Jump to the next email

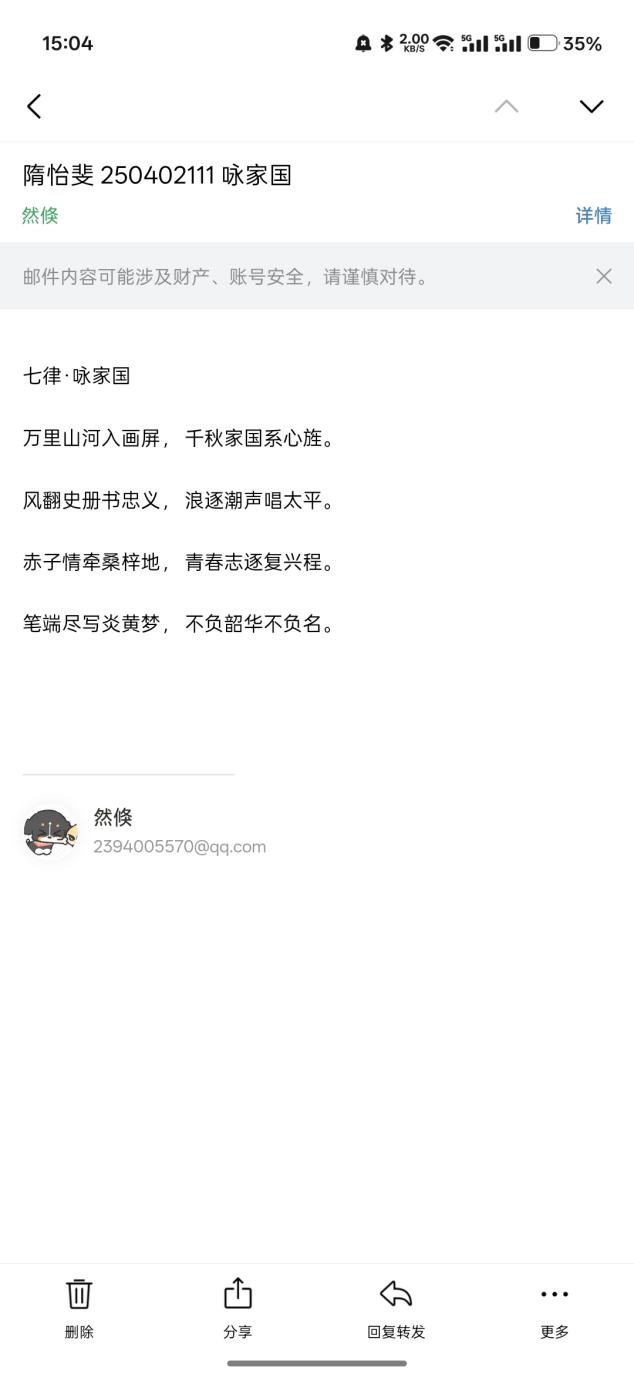pyautogui.click(x=591, y=106)
